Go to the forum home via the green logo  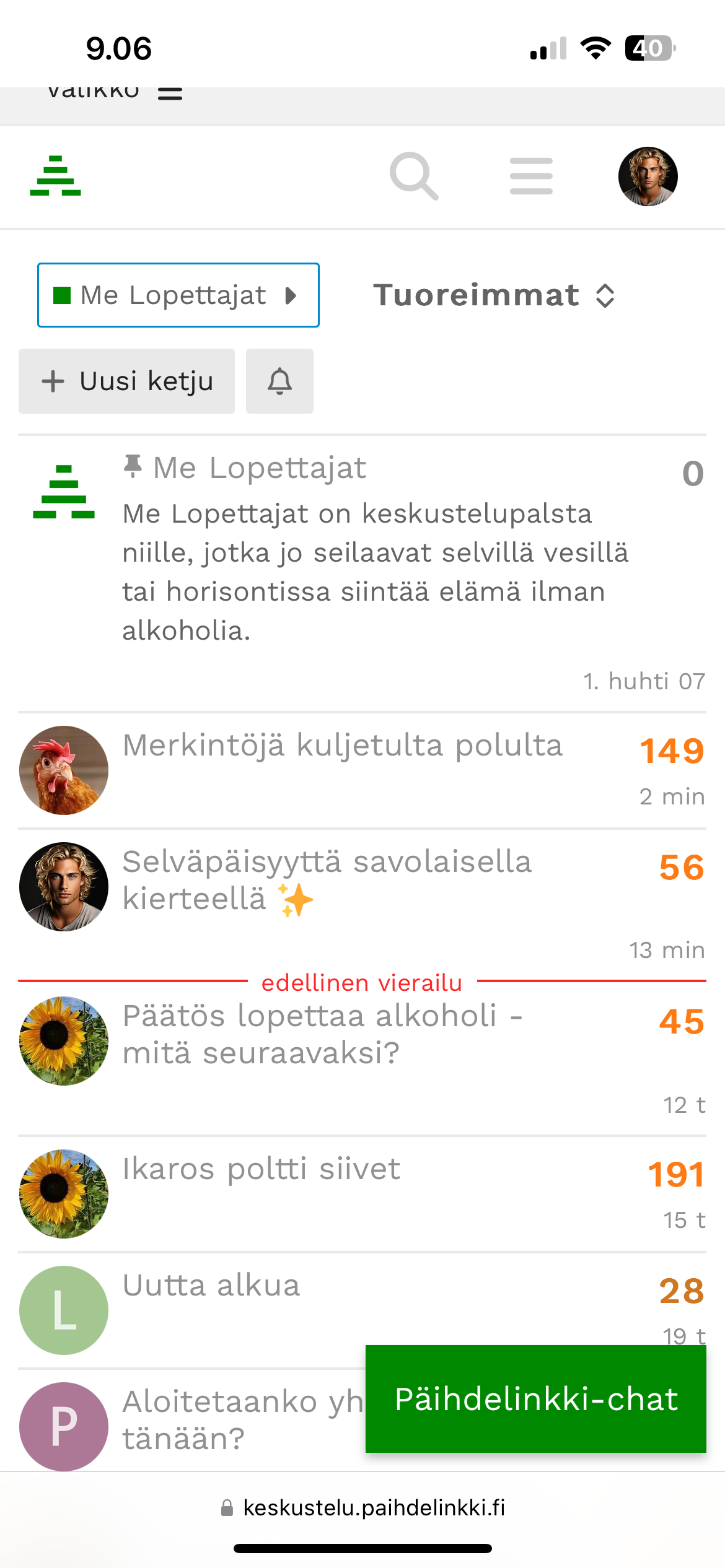coord(56,176)
